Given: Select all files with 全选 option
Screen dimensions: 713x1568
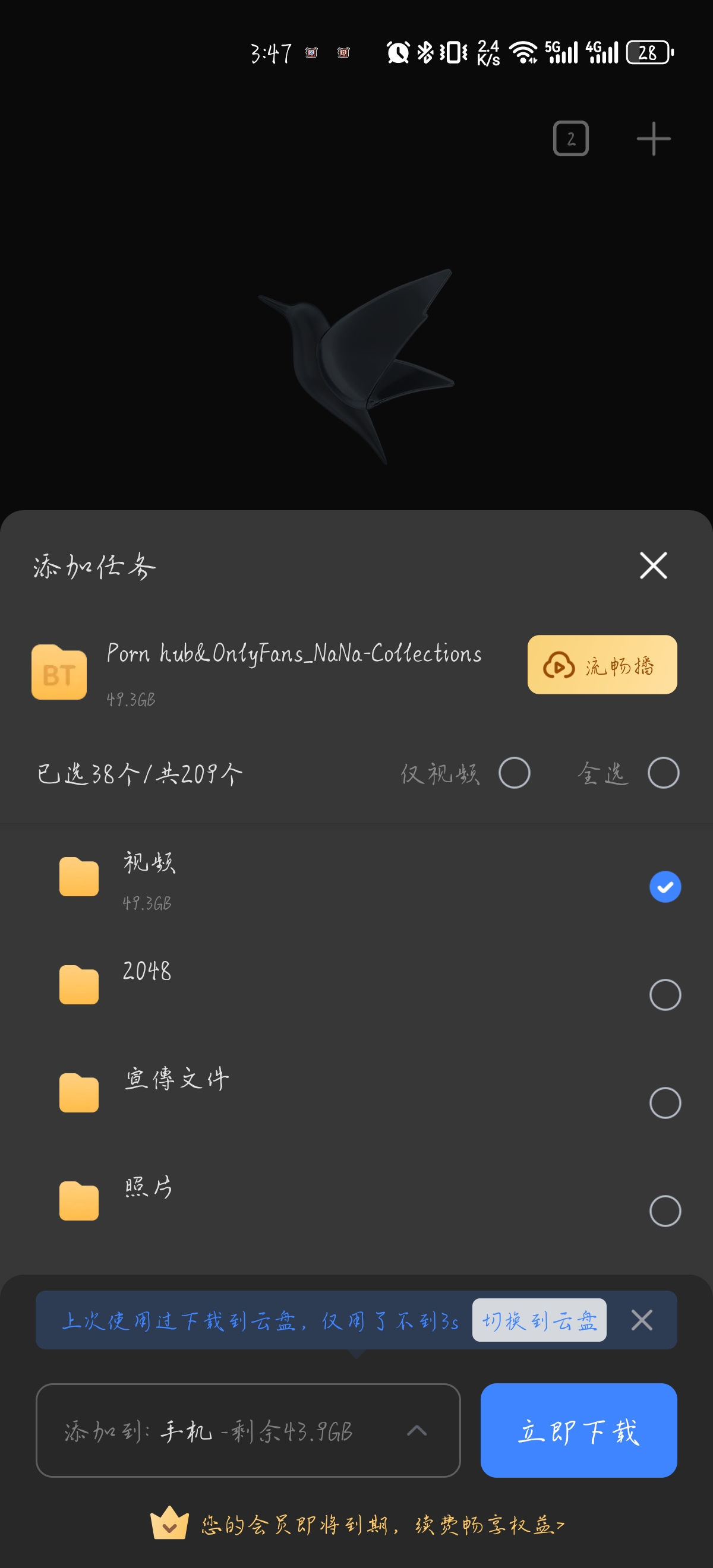Looking at the screenshot, I should point(664,773).
